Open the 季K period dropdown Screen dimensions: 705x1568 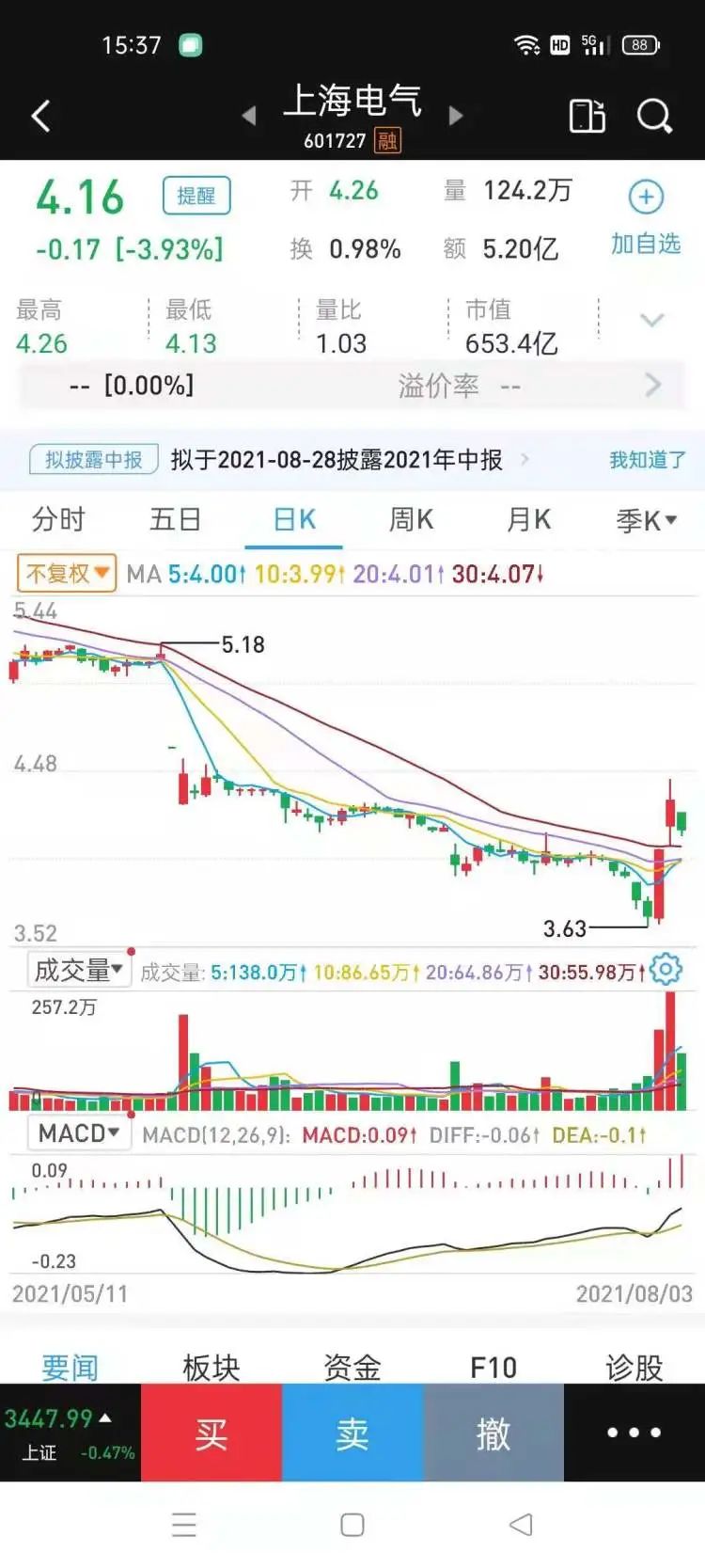[646, 519]
